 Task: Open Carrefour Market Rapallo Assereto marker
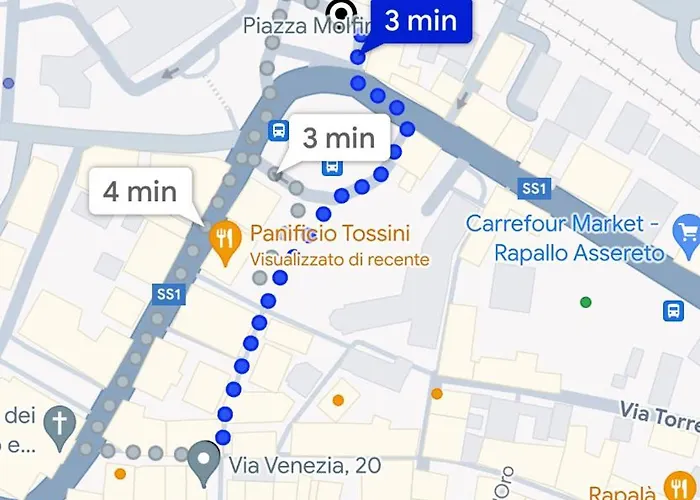(687, 232)
